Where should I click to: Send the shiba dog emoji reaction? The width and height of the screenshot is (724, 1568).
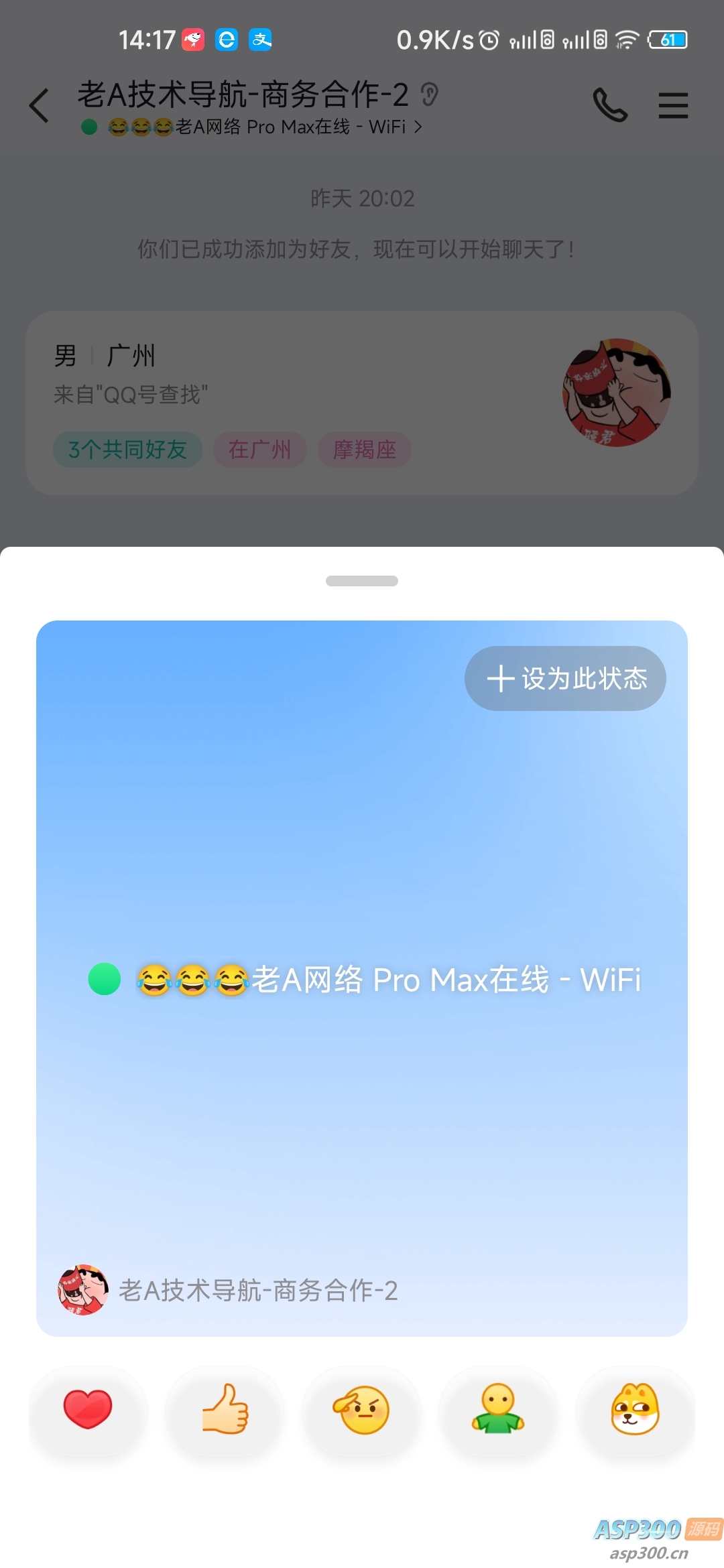[635, 1409]
